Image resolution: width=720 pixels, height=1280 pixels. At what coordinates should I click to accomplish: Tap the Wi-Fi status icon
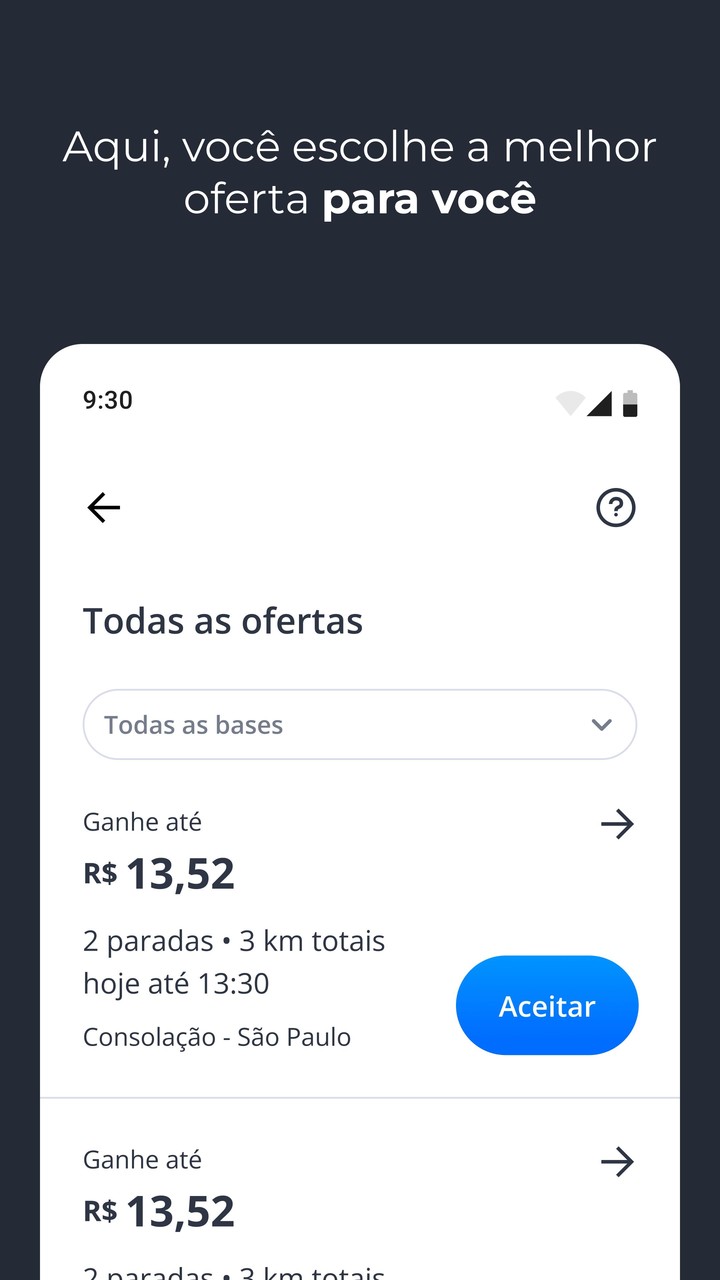coord(570,400)
